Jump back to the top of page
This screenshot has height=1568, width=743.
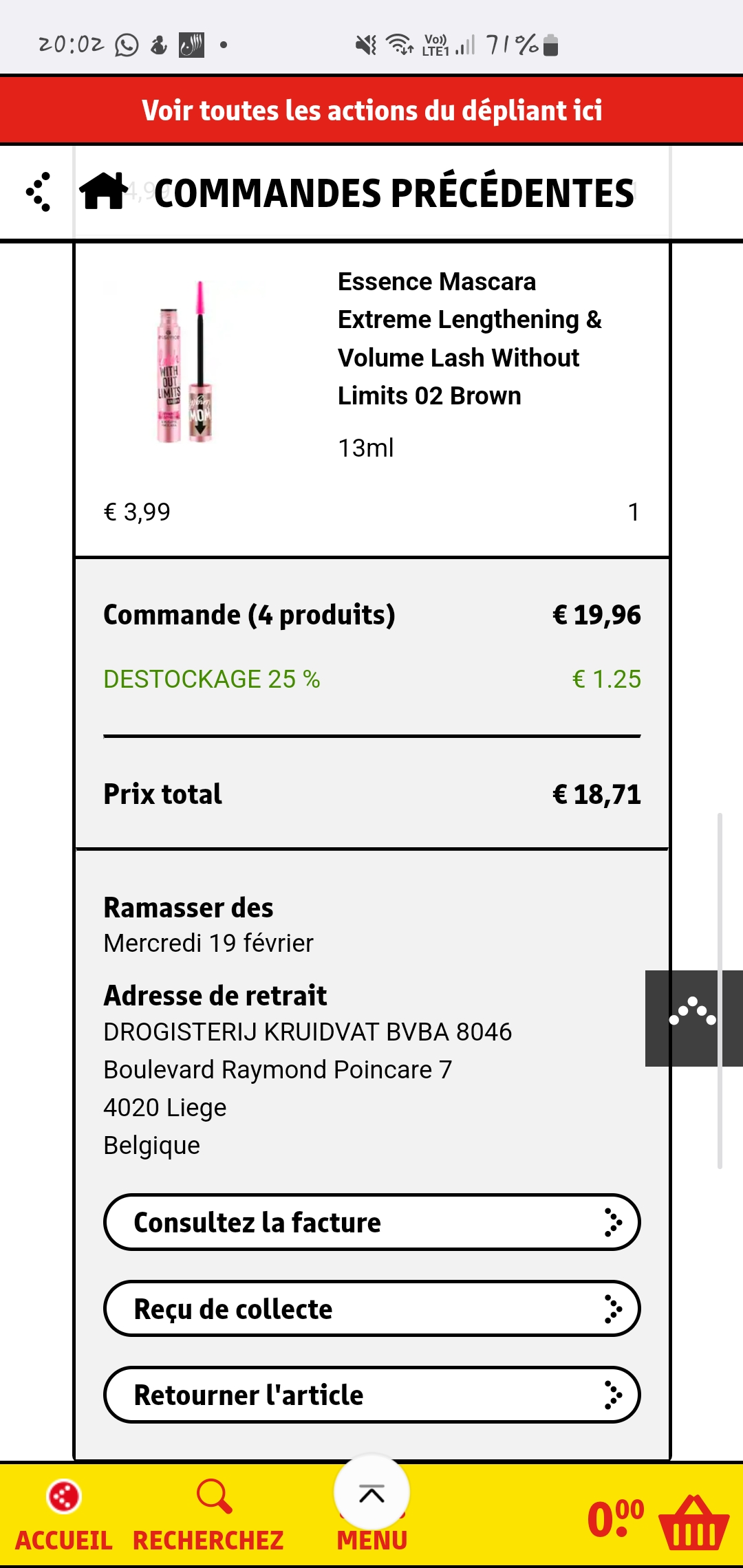point(371,1492)
